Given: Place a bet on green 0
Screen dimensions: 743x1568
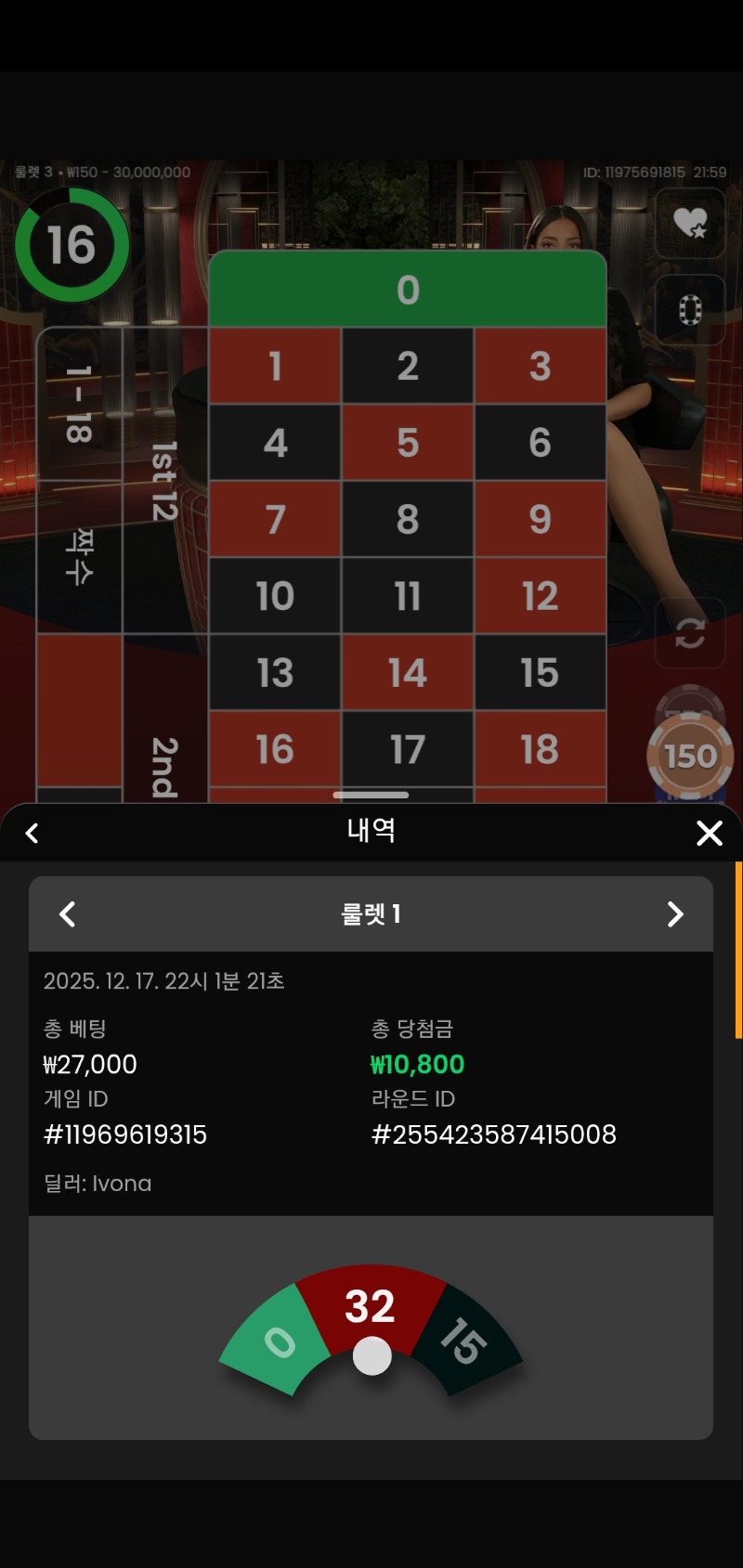Looking at the screenshot, I should (408, 290).
